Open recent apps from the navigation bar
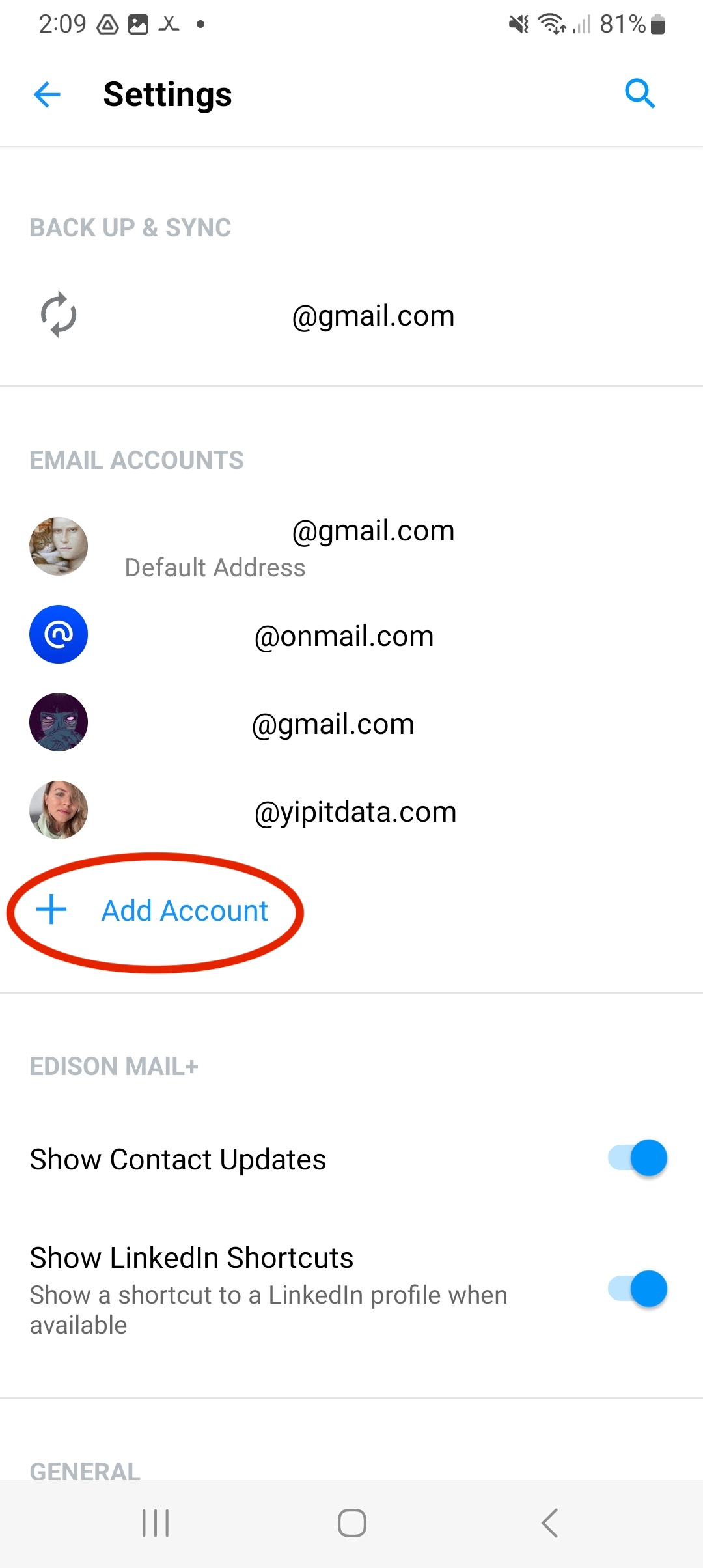The width and height of the screenshot is (703, 1568). (x=156, y=1523)
